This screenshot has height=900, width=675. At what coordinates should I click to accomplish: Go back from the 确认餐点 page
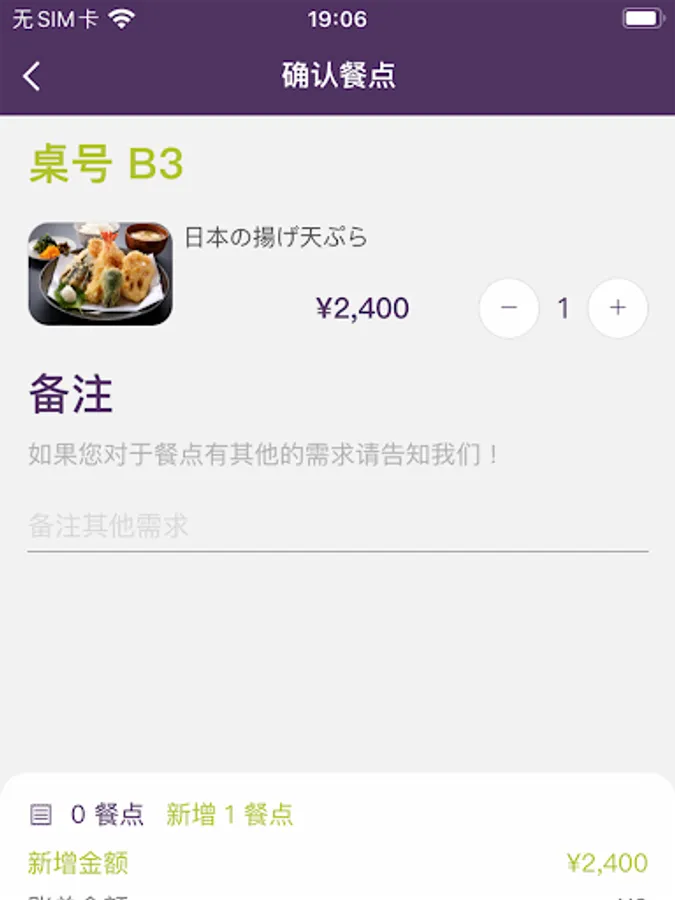pyautogui.click(x=32, y=76)
